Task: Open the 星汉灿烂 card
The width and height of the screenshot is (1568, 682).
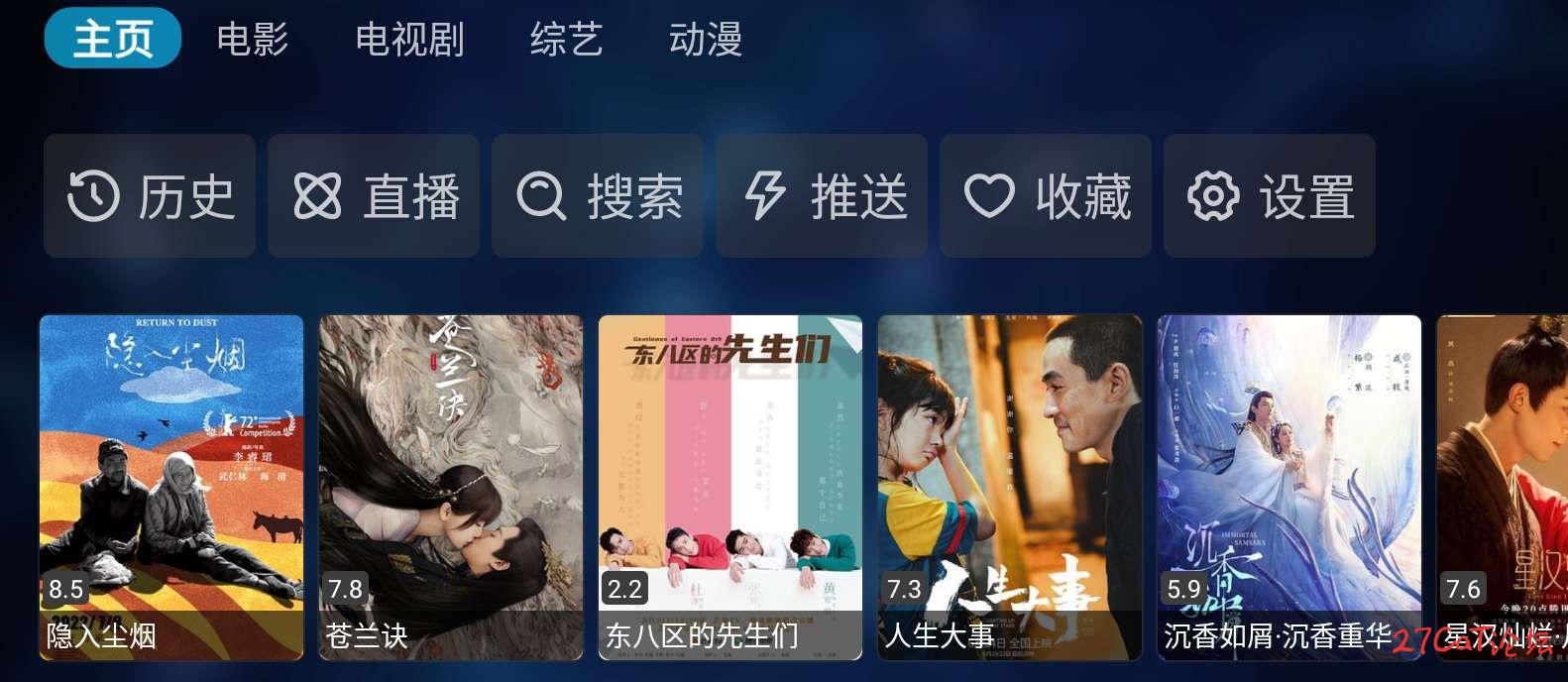Action: pyautogui.click(x=1504, y=486)
